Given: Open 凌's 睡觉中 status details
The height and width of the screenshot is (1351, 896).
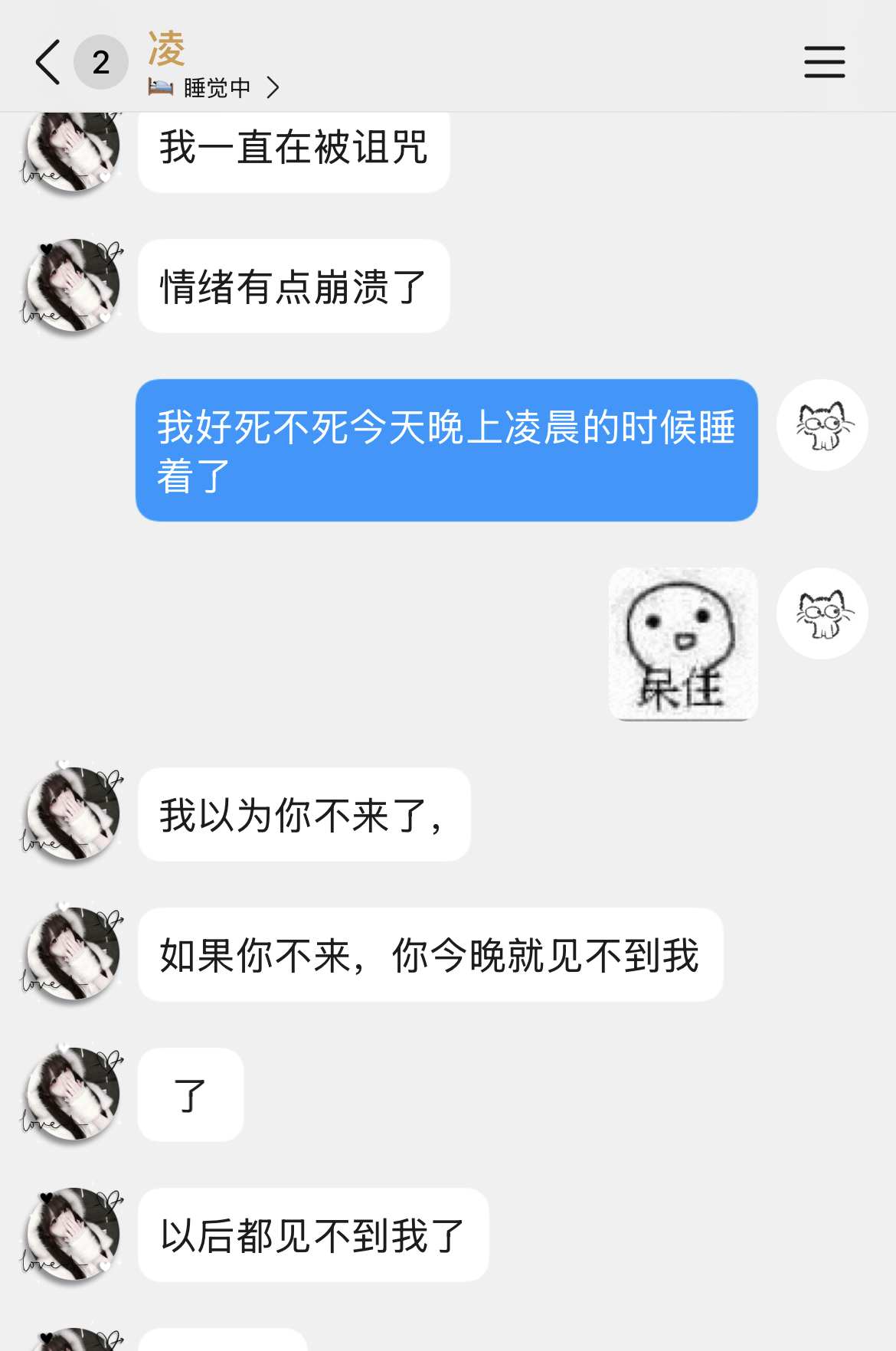Looking at the screenshot, I should pos(216,88).
